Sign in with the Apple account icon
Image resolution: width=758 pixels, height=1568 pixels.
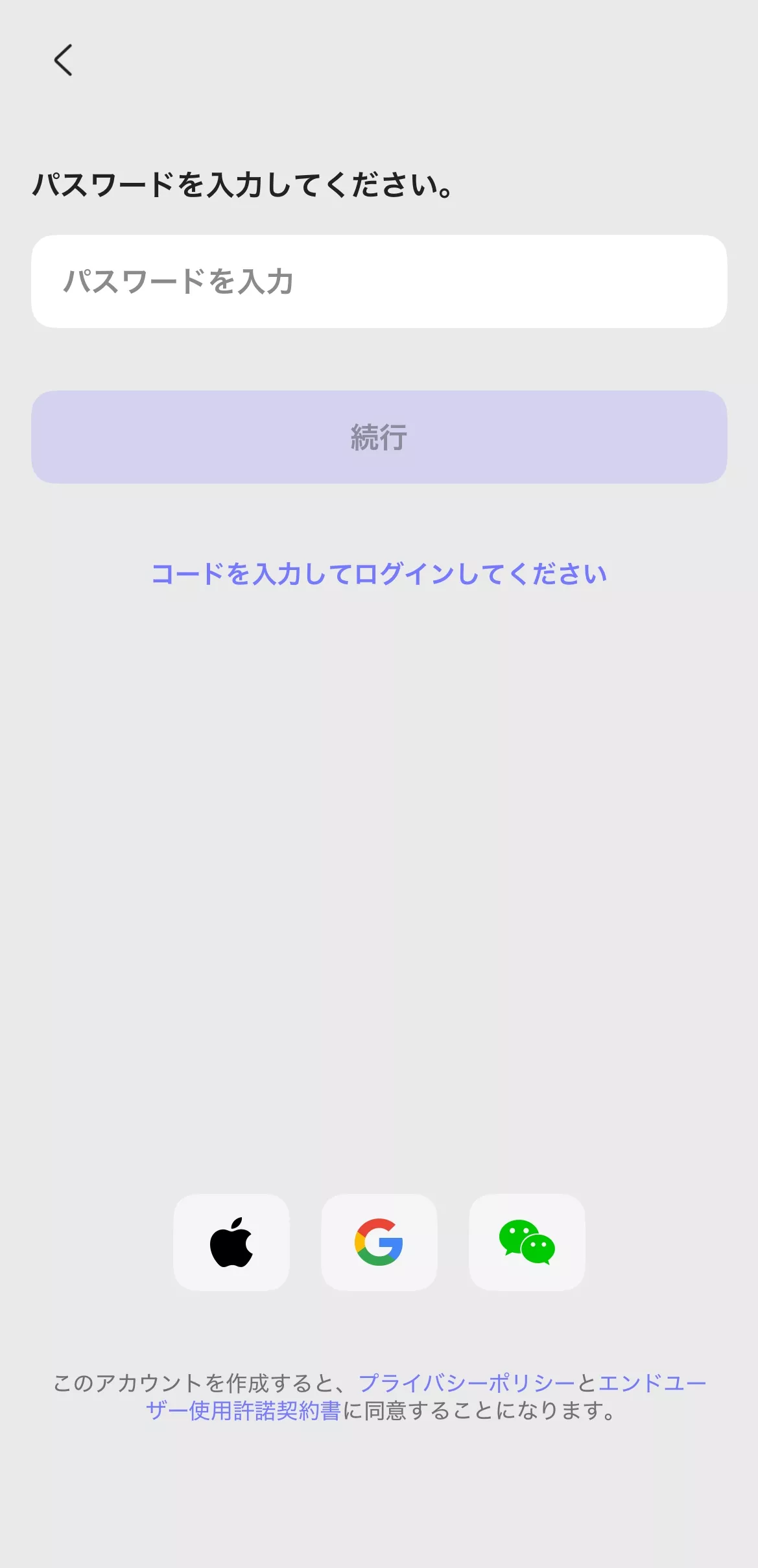coord(231,1243)
